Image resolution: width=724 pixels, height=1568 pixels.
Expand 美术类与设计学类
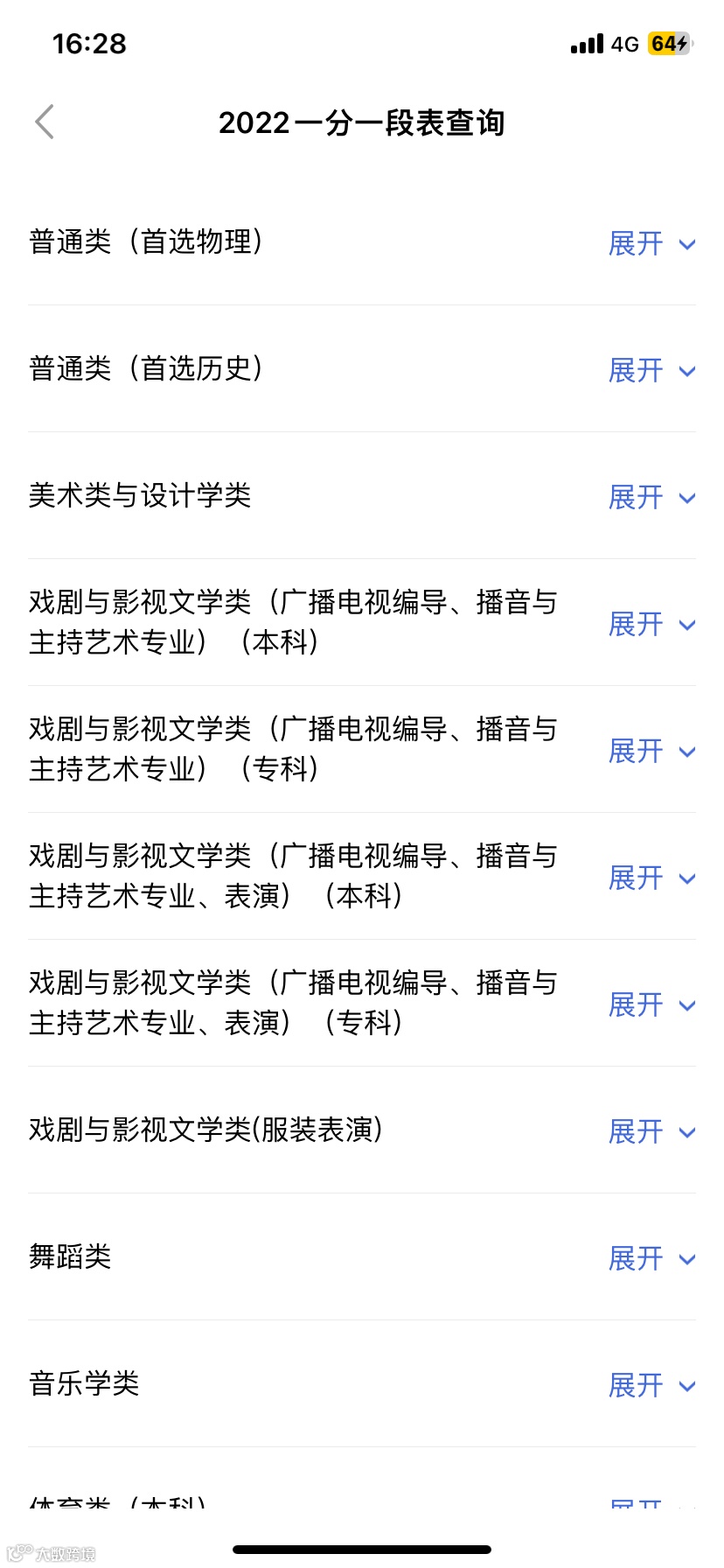pos(651,498)
